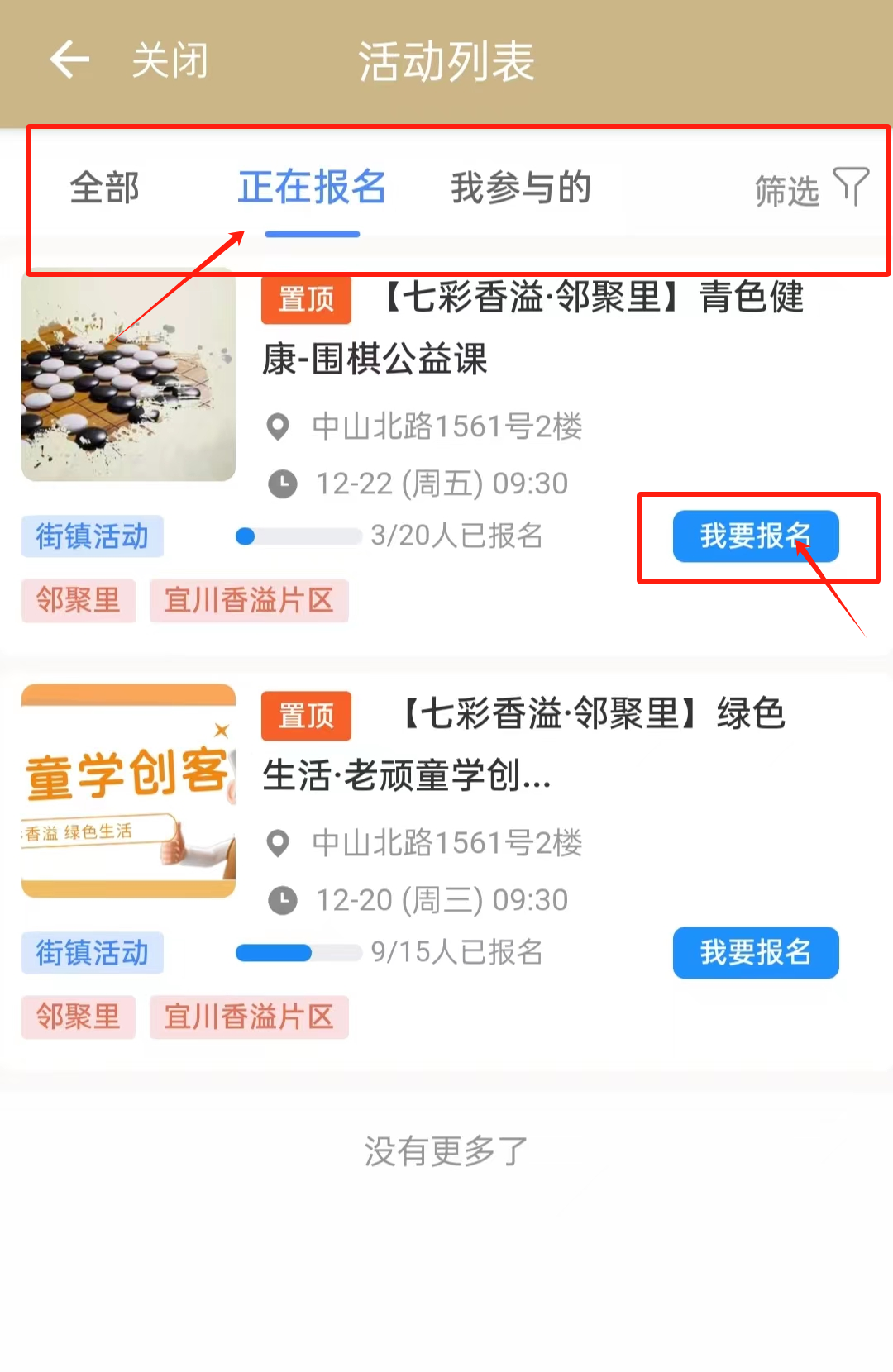The image size is (893, 1372).
Task: Open the 我参与的 tab
Action: [x=520, y=188]
